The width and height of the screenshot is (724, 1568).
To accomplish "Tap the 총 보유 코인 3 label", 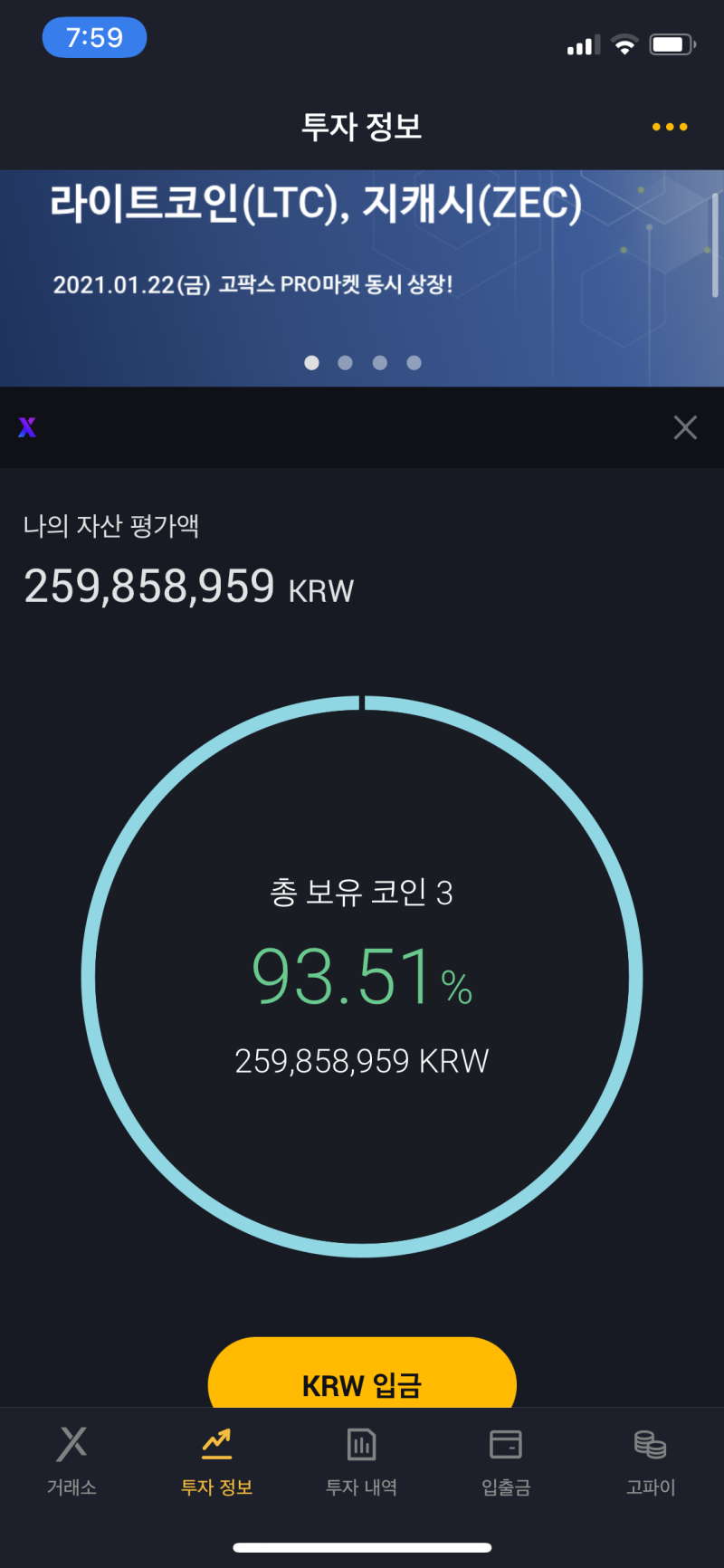I will coord(361,894).
